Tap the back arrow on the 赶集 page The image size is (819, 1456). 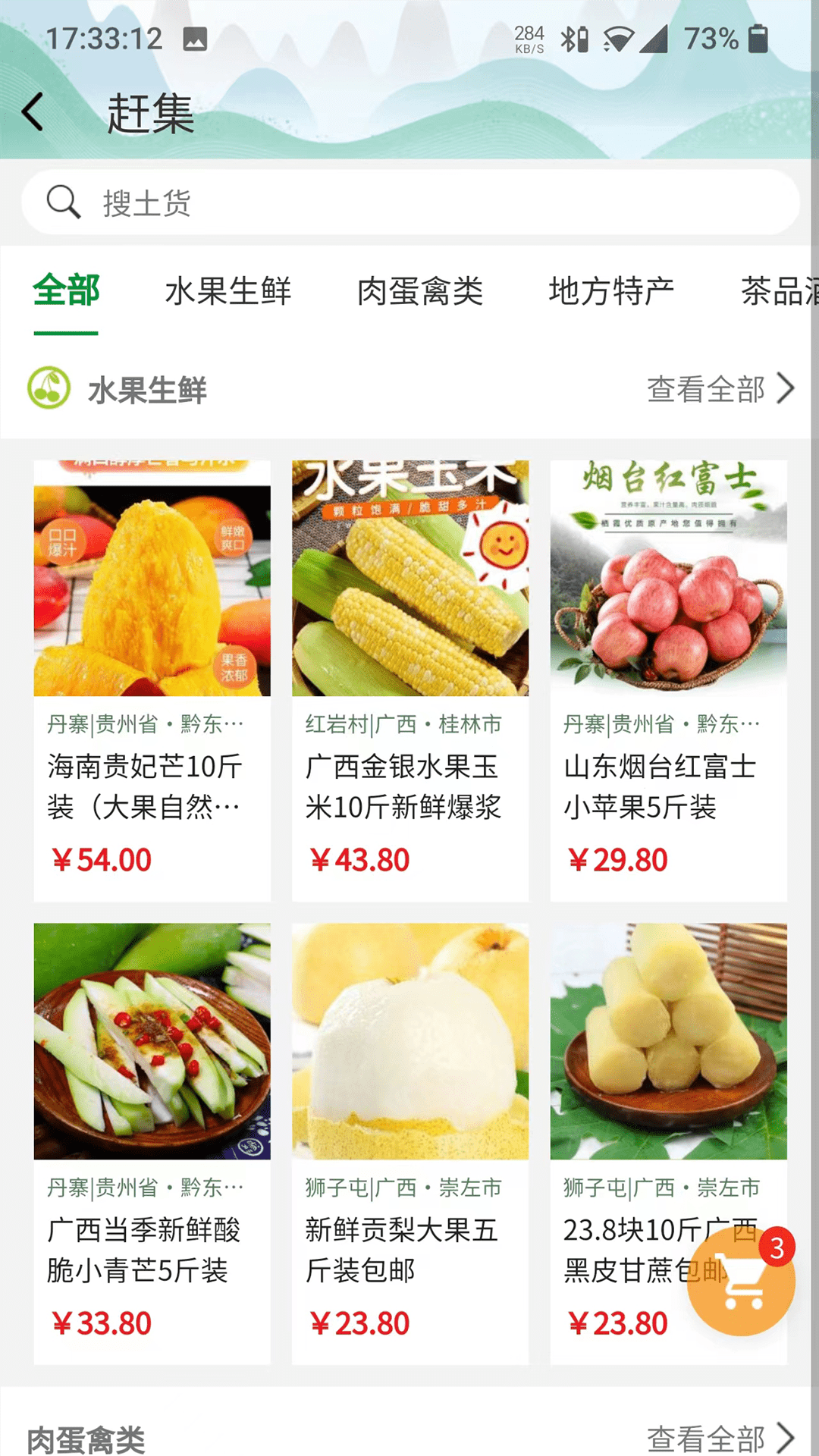(x=31, y=111)
